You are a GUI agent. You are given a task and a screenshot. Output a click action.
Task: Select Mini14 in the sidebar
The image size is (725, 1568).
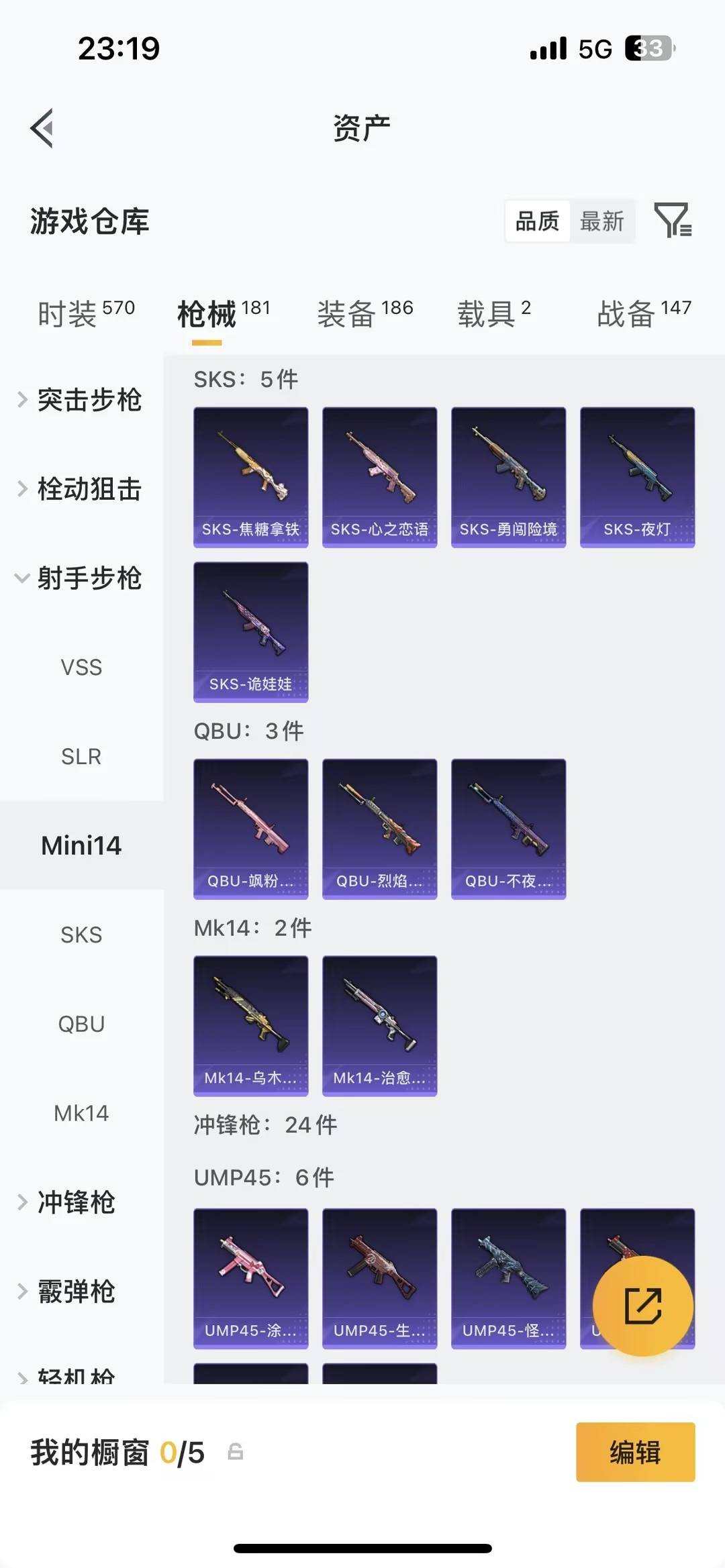click(81, 845)
